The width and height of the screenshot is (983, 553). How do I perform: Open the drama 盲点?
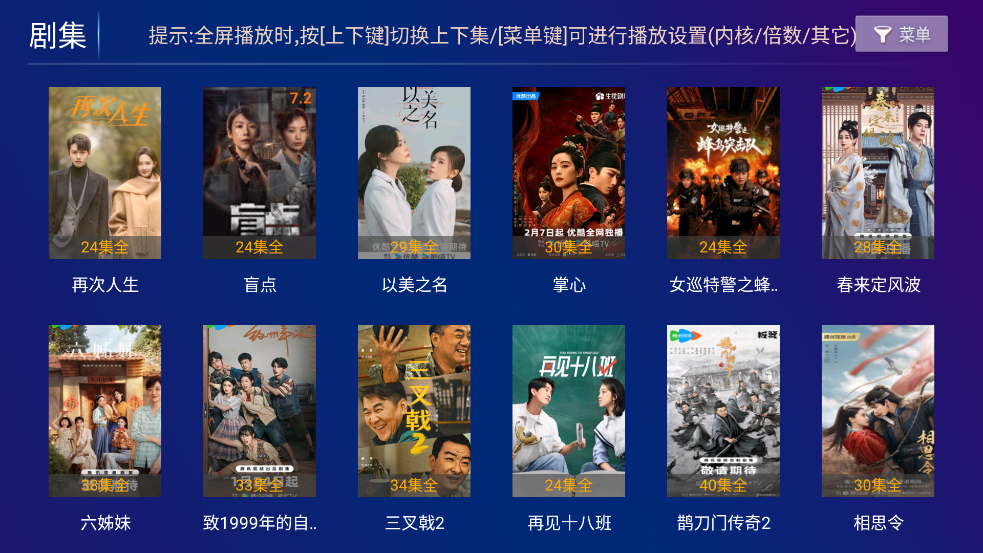click(x=260, y=174)
